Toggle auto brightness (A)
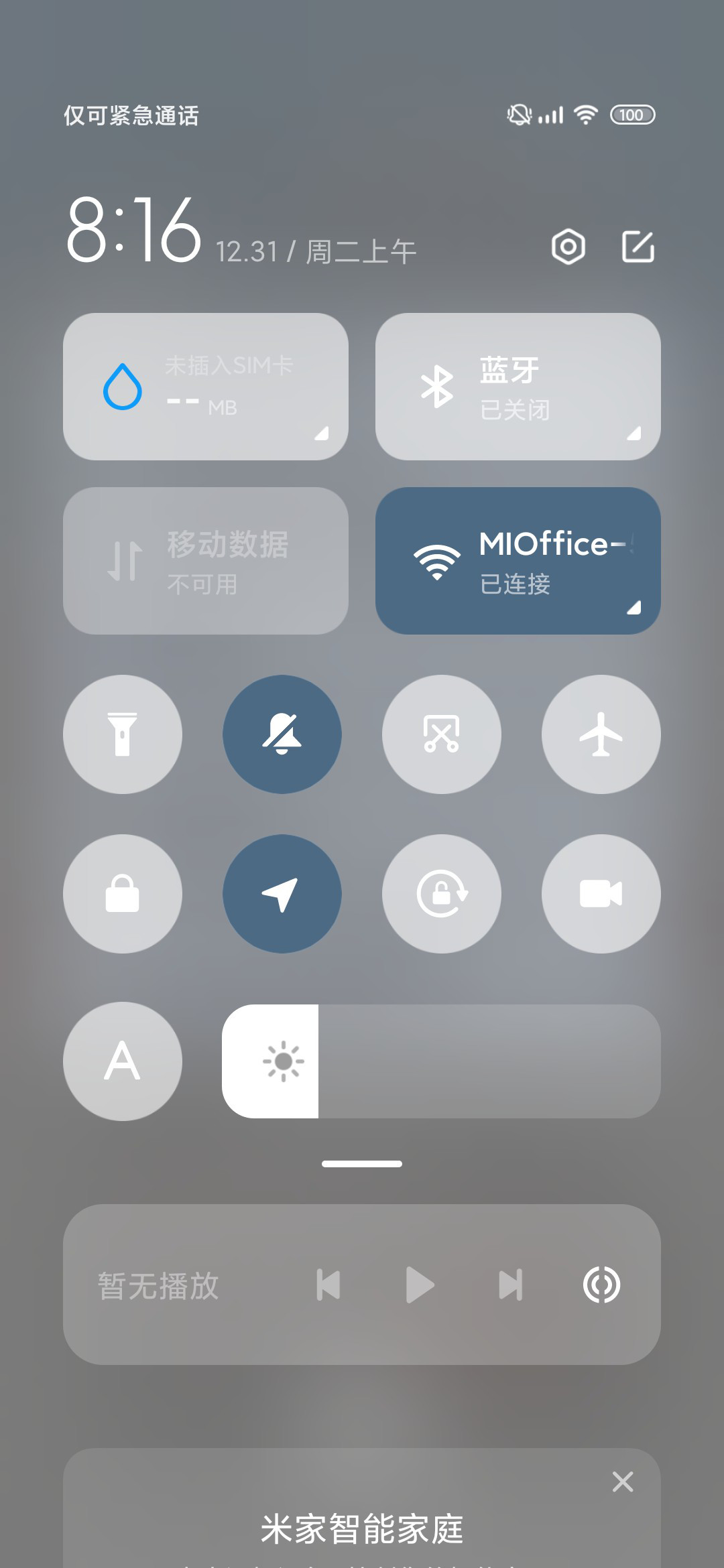724x1568 pixels. tap(123, 1061)
